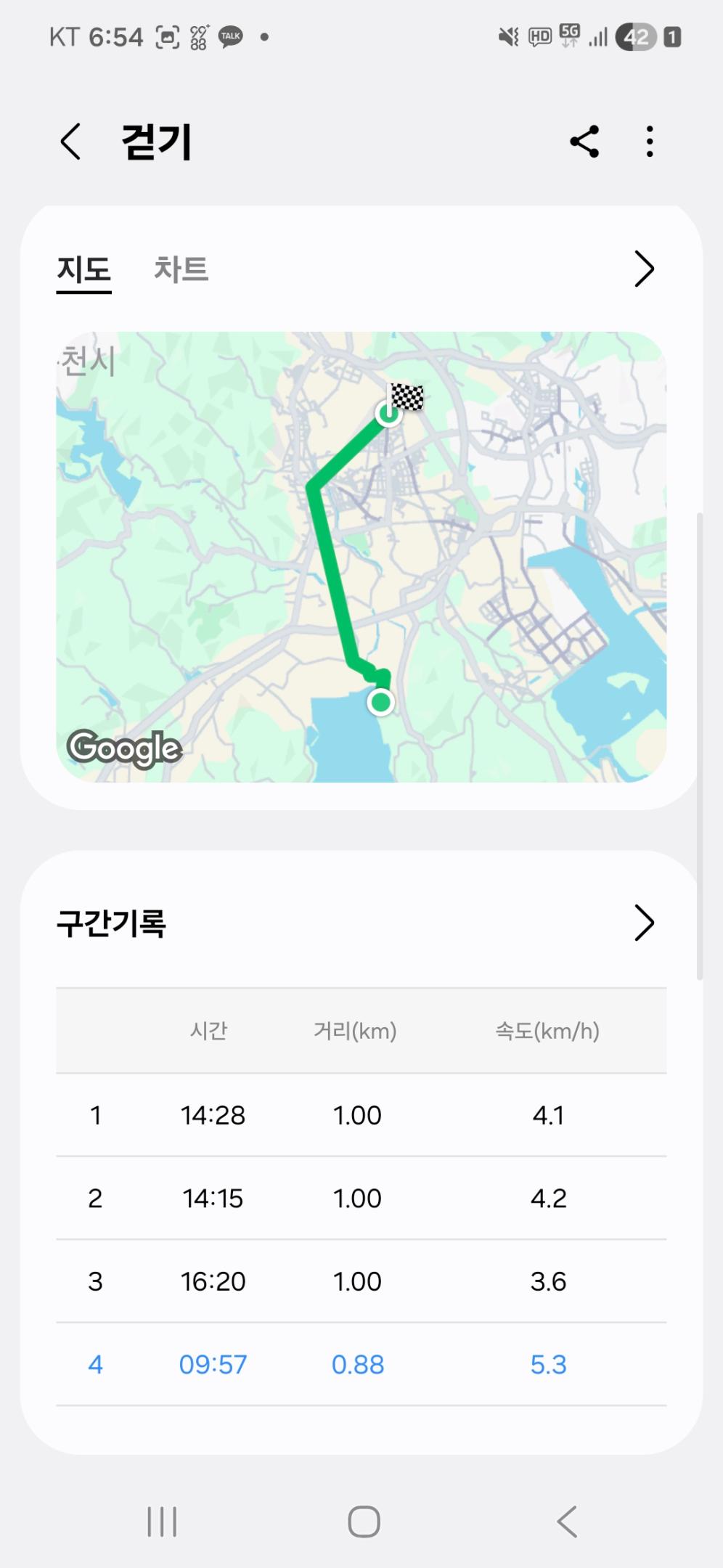Expand the 구간기록 section details
723x1568 pixels.
click(x=644, y=923)
